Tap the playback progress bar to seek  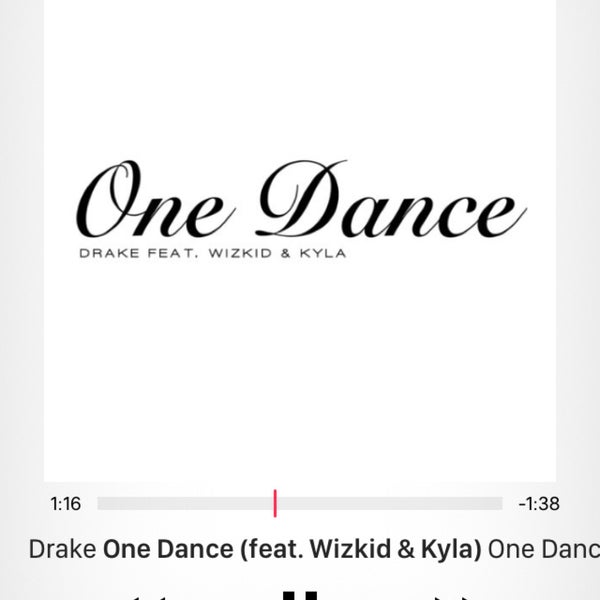click(300, 503)
